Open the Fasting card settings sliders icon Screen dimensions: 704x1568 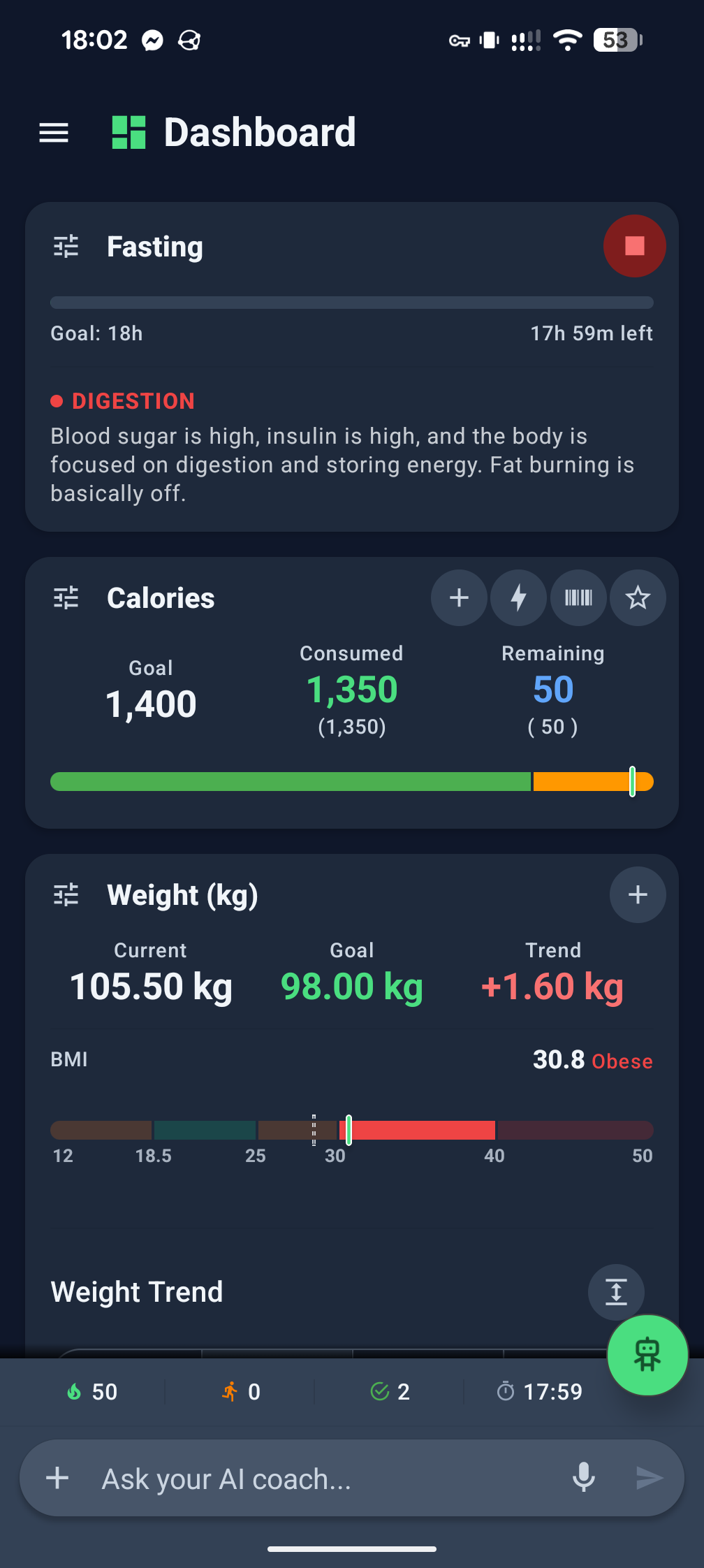click(x=66, y=246)
